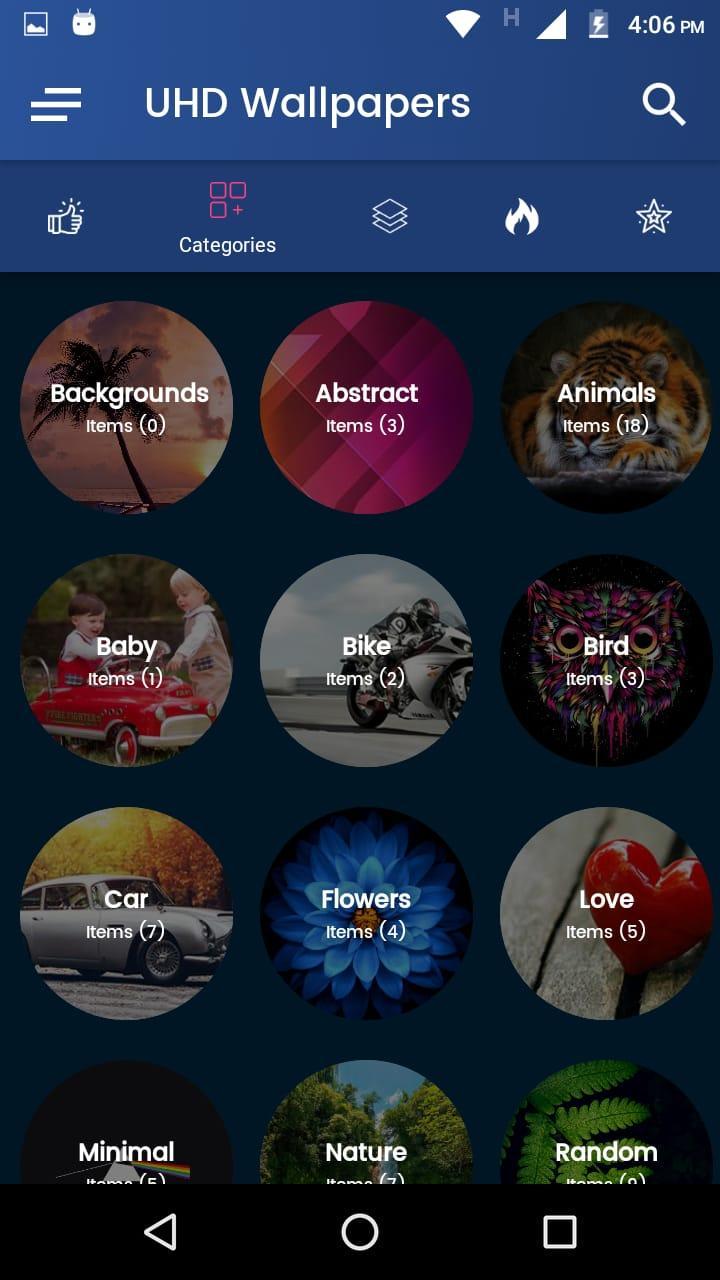Image resolution: width=720 pixels, height=1280 pixels.
Task: Open the Backgrounds category
Action: (x=127, y=408)
